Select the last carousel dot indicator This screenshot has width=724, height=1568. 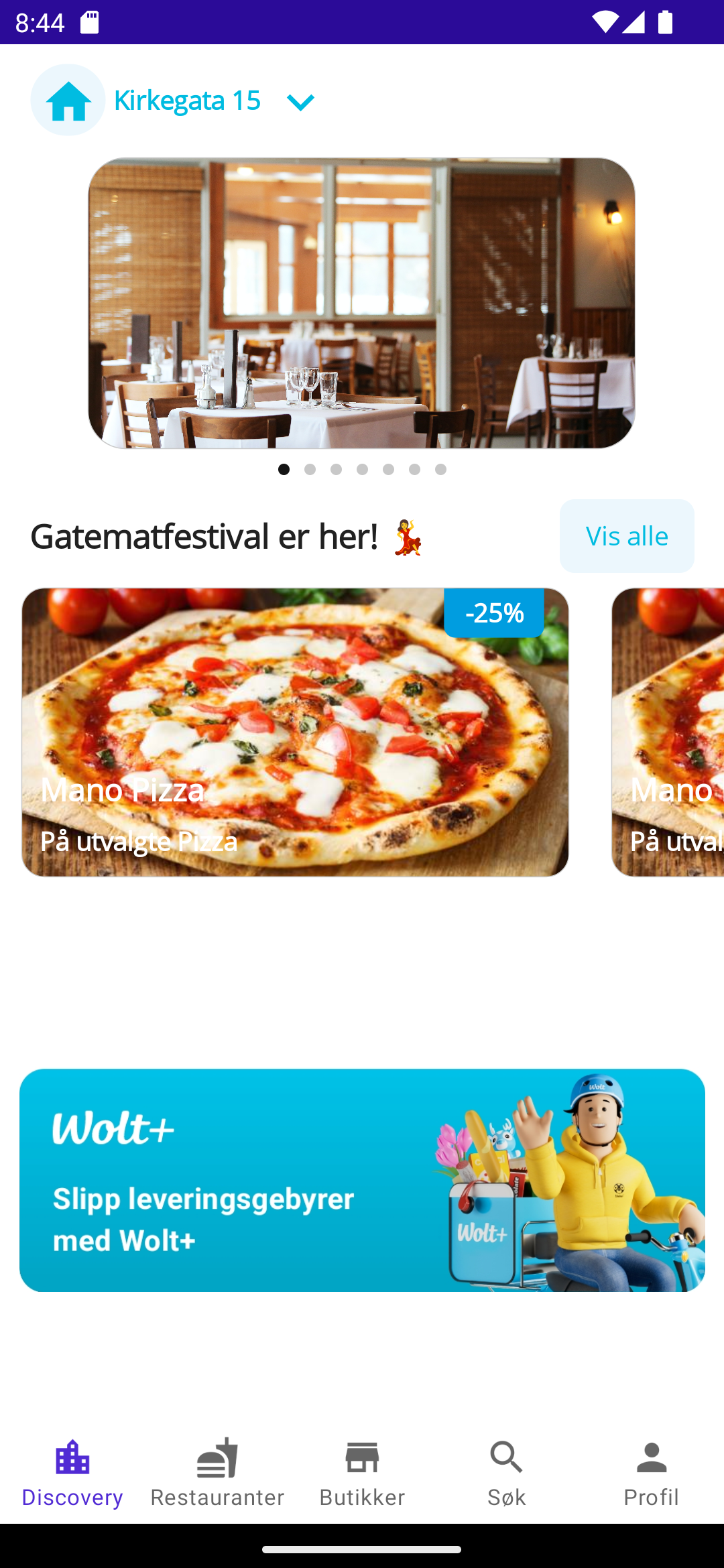[x=440, y=470]
